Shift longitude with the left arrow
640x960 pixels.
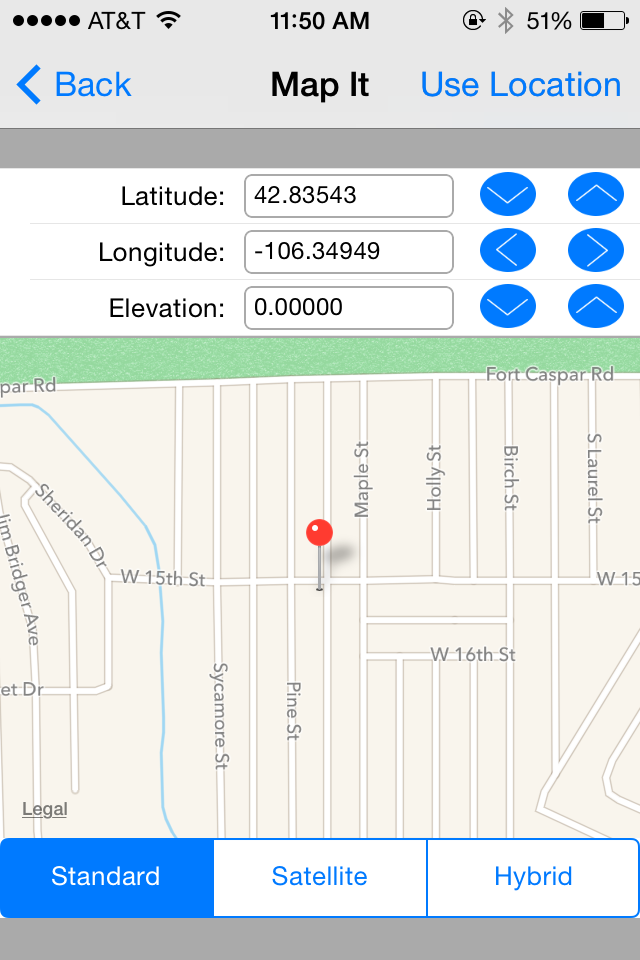click(508, 251)
